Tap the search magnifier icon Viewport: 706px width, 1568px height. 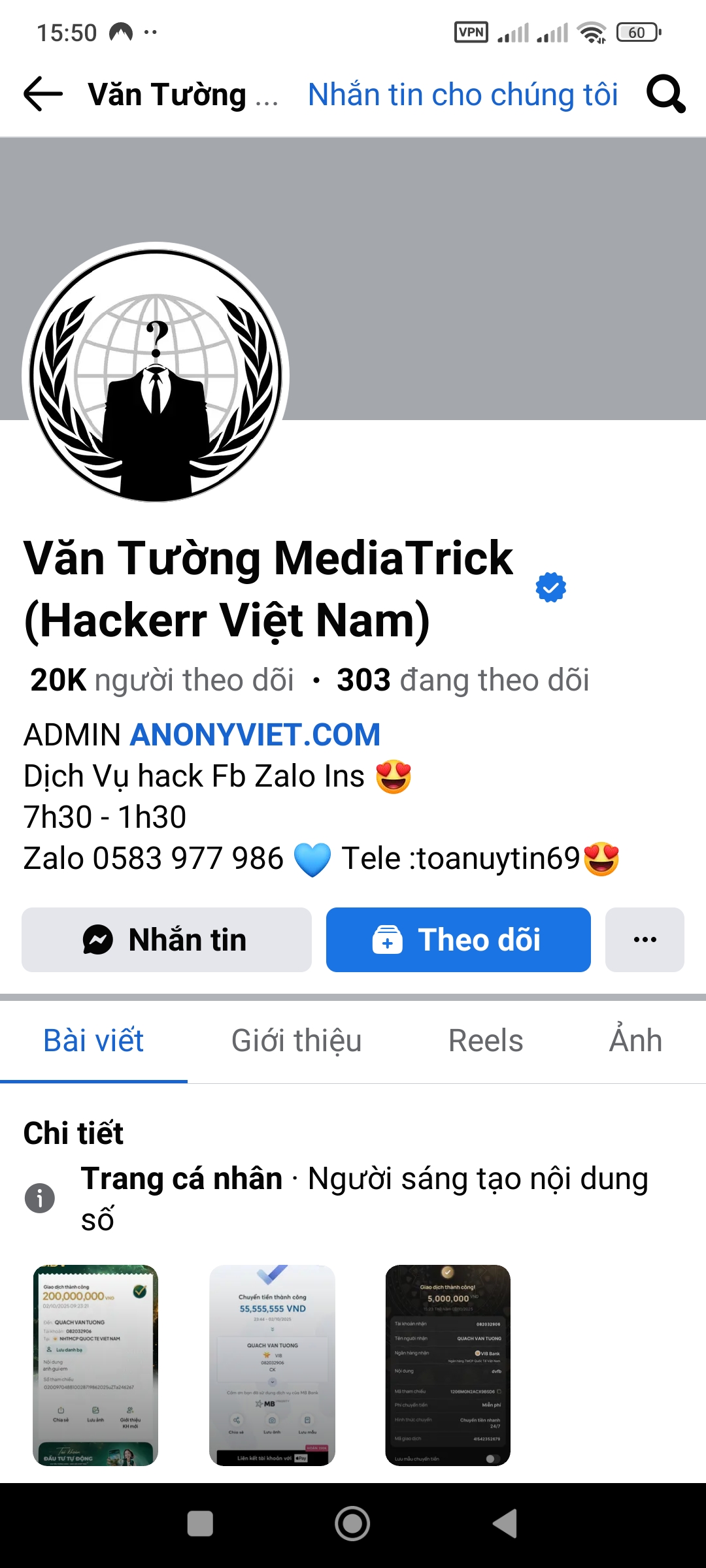[x=664, y=93]
